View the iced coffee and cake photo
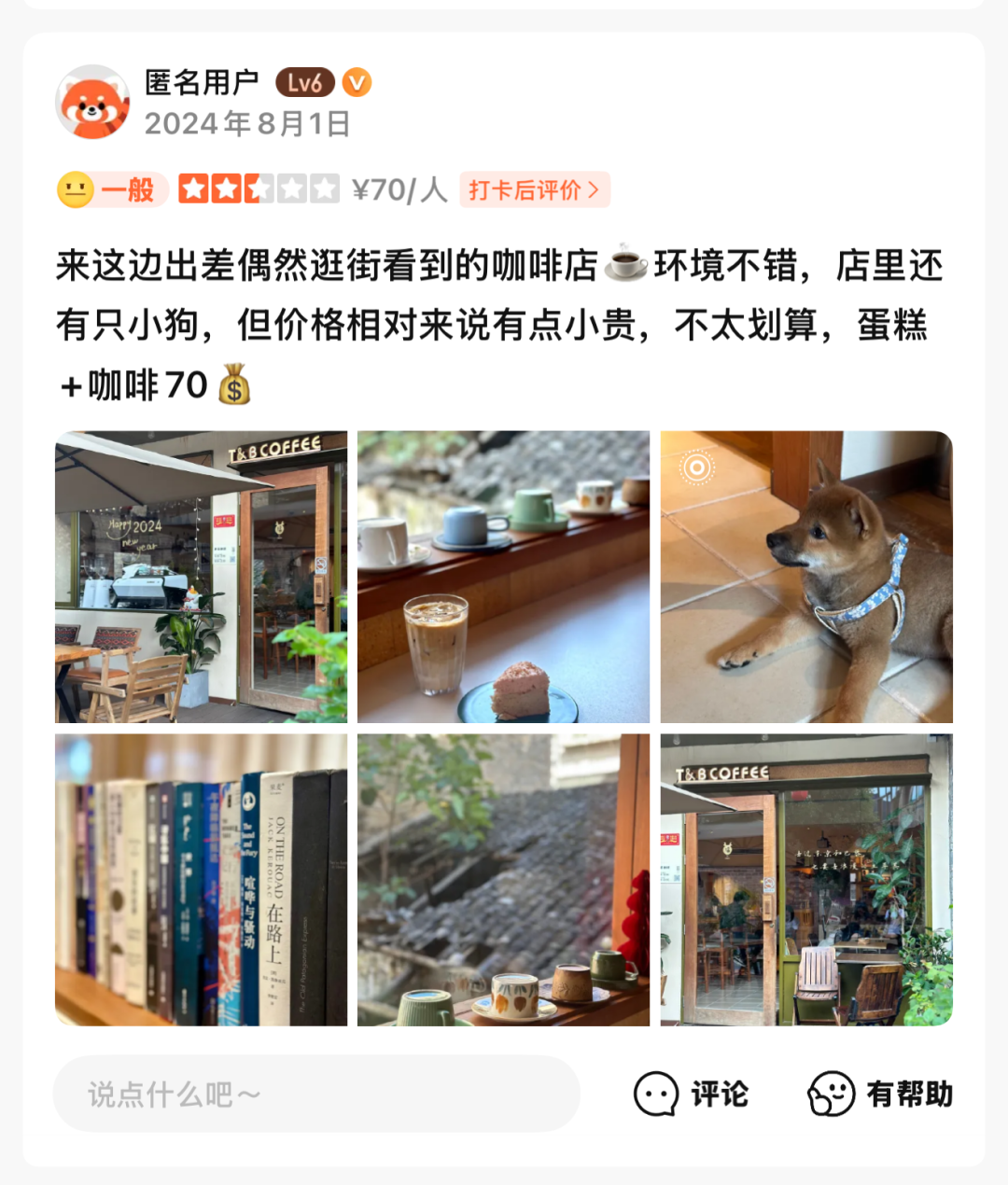 tap(503, 577)
